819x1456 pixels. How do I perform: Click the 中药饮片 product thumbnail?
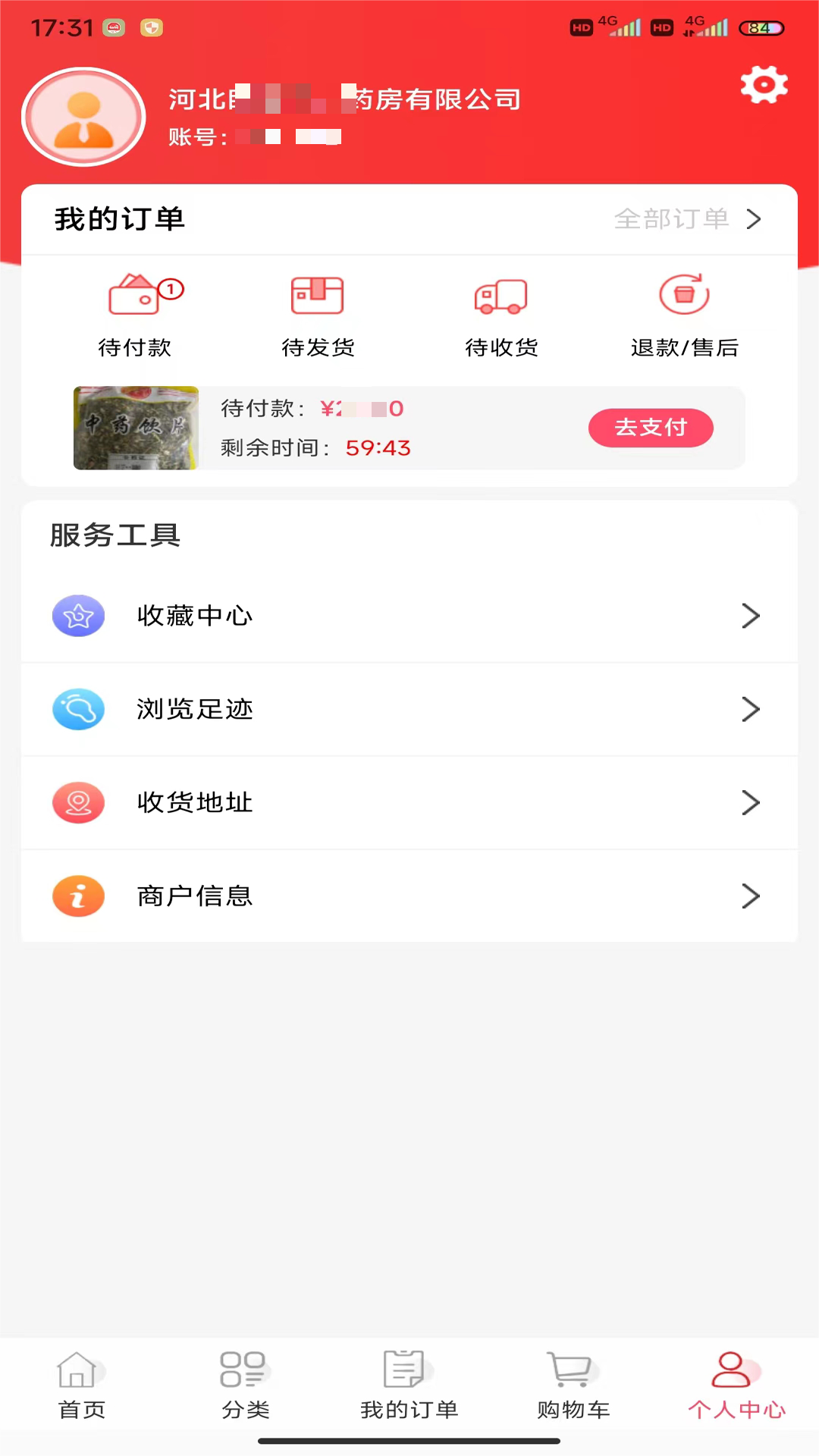tap(134, 428)
